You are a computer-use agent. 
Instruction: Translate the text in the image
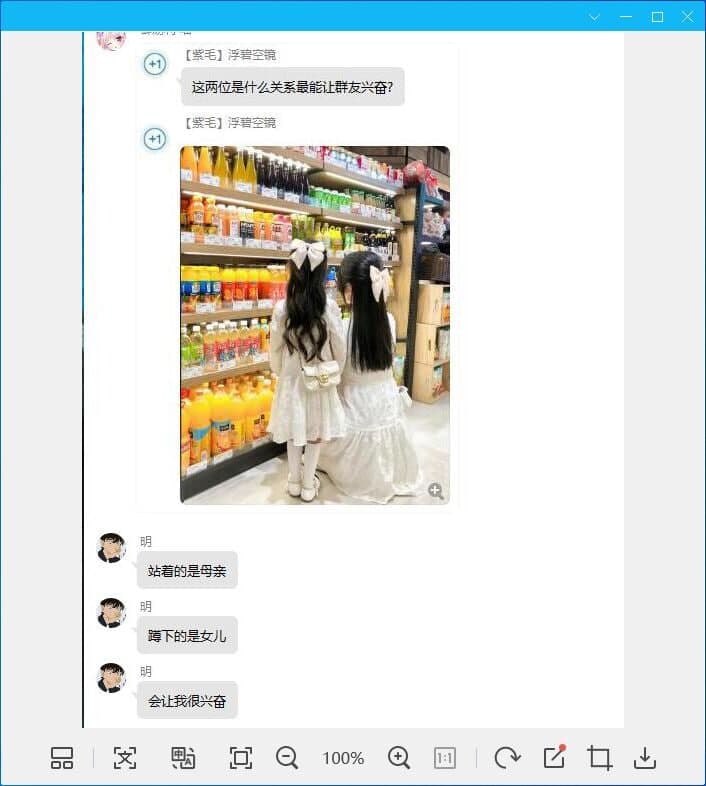click(183, 758)
